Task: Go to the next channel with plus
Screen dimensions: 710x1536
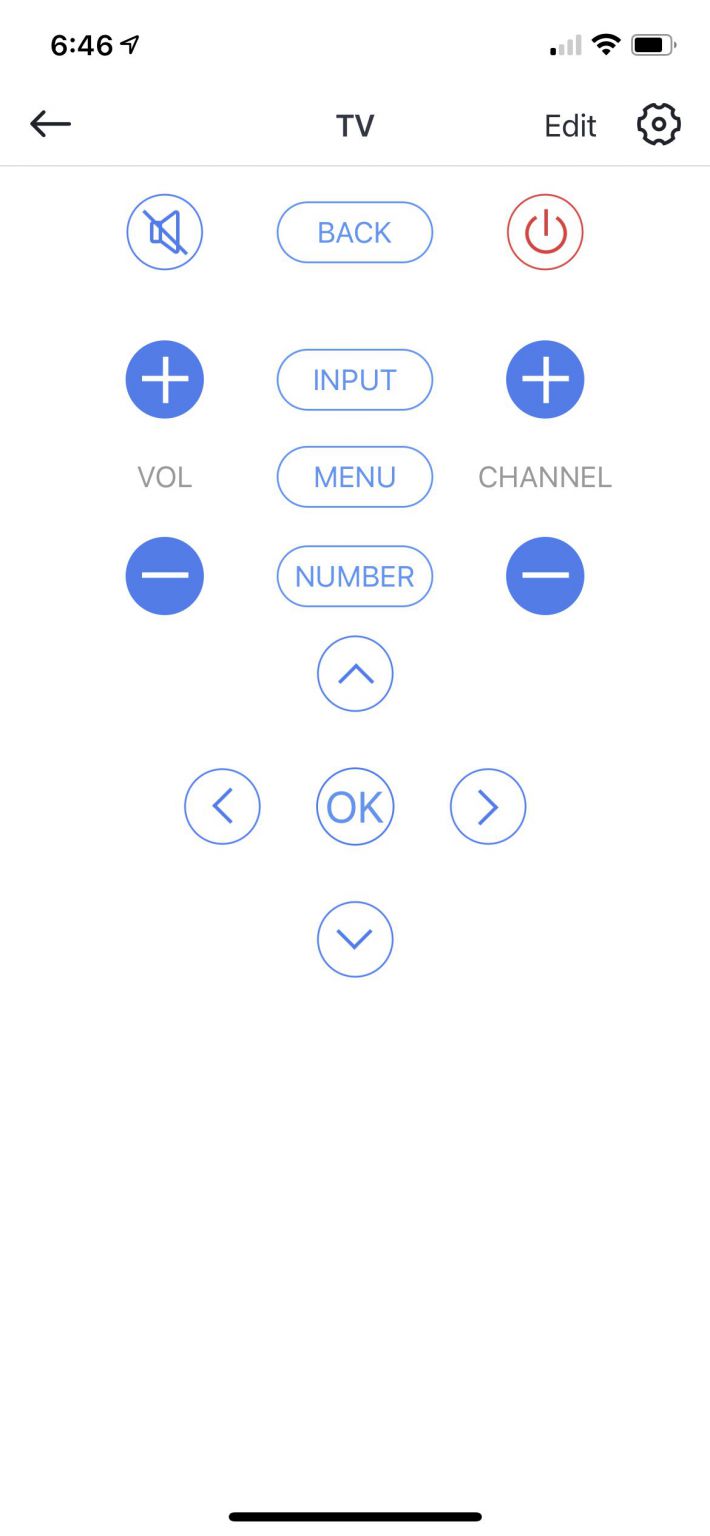Action: tap(545, 380)
